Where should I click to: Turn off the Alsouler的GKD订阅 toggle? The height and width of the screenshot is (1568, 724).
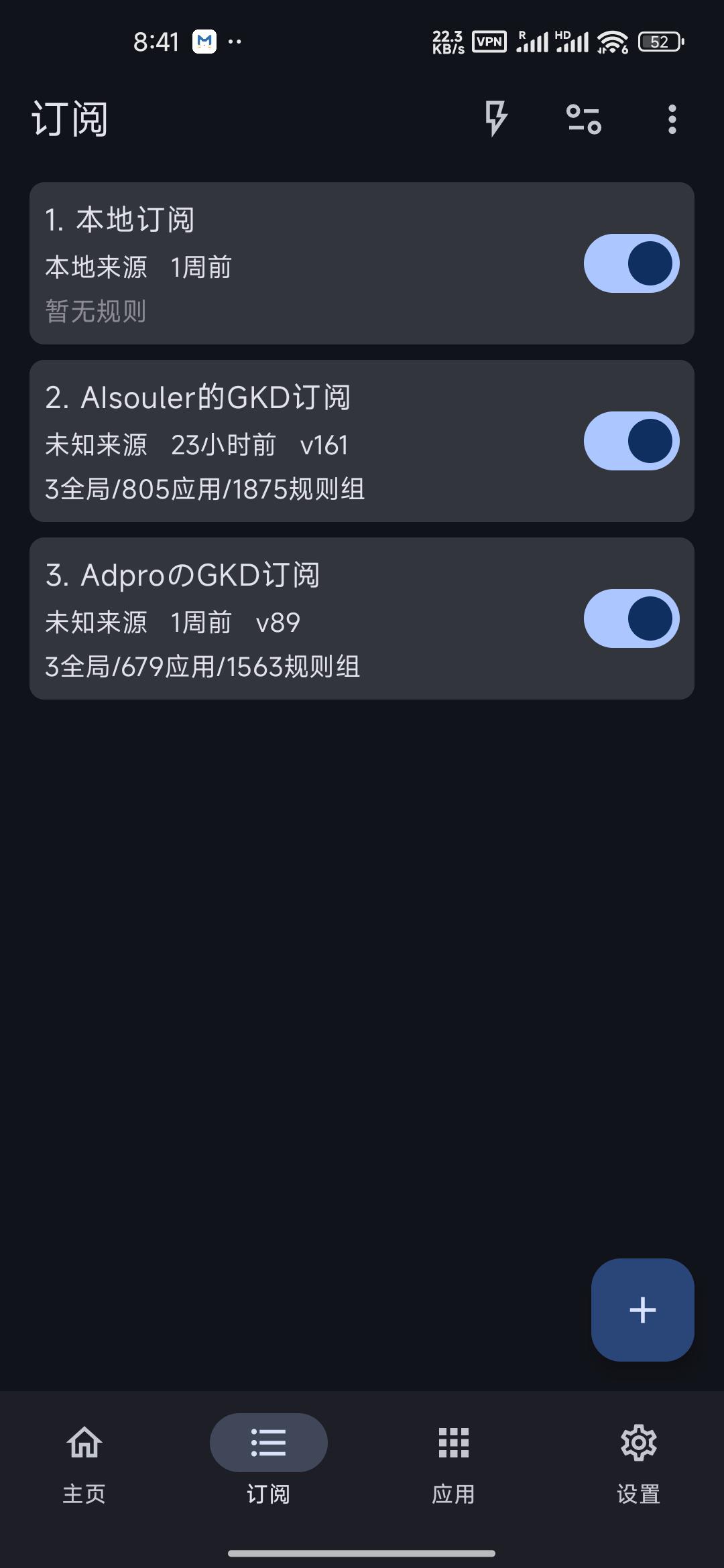(x=630, y=440)
